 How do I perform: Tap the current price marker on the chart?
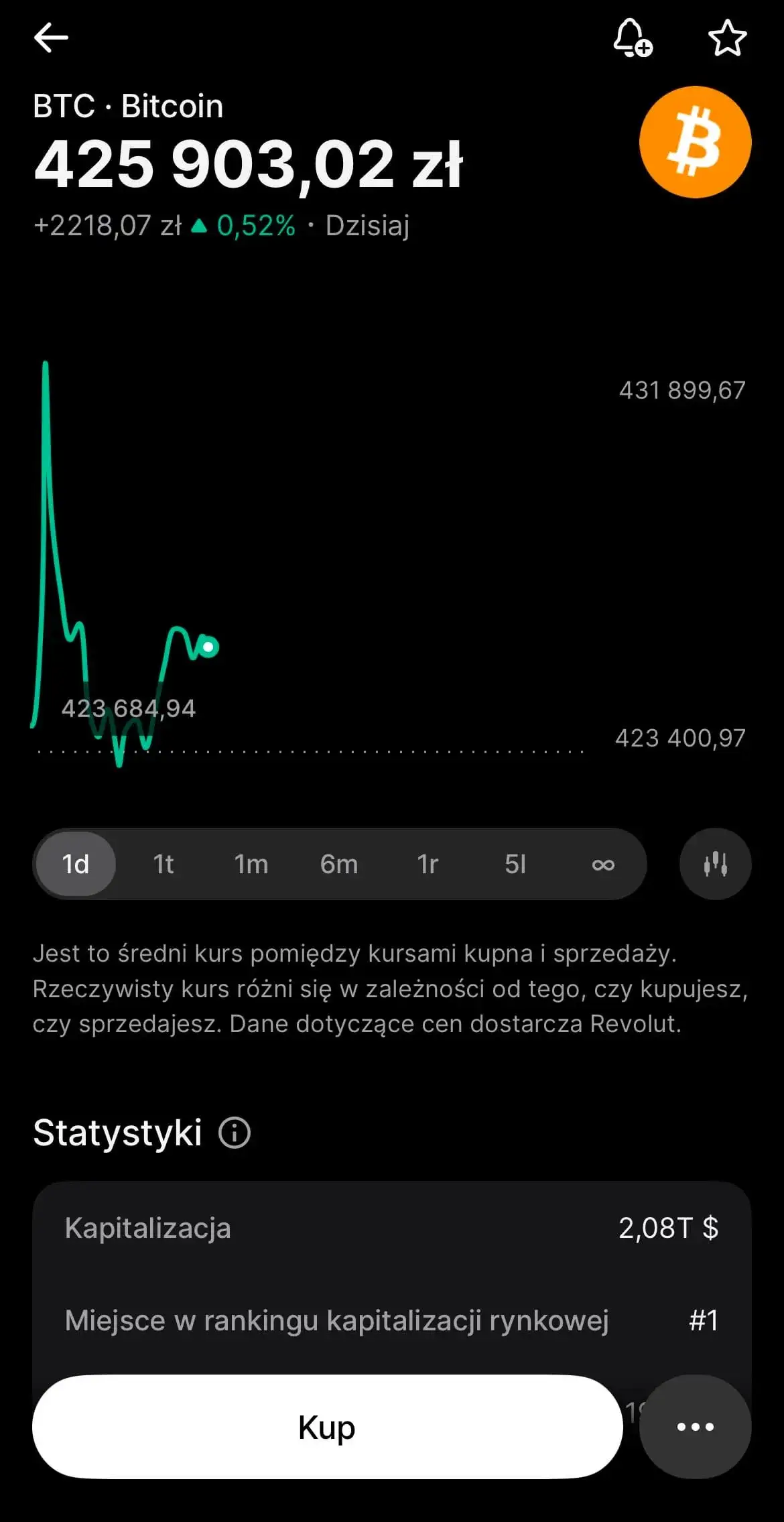208,647
